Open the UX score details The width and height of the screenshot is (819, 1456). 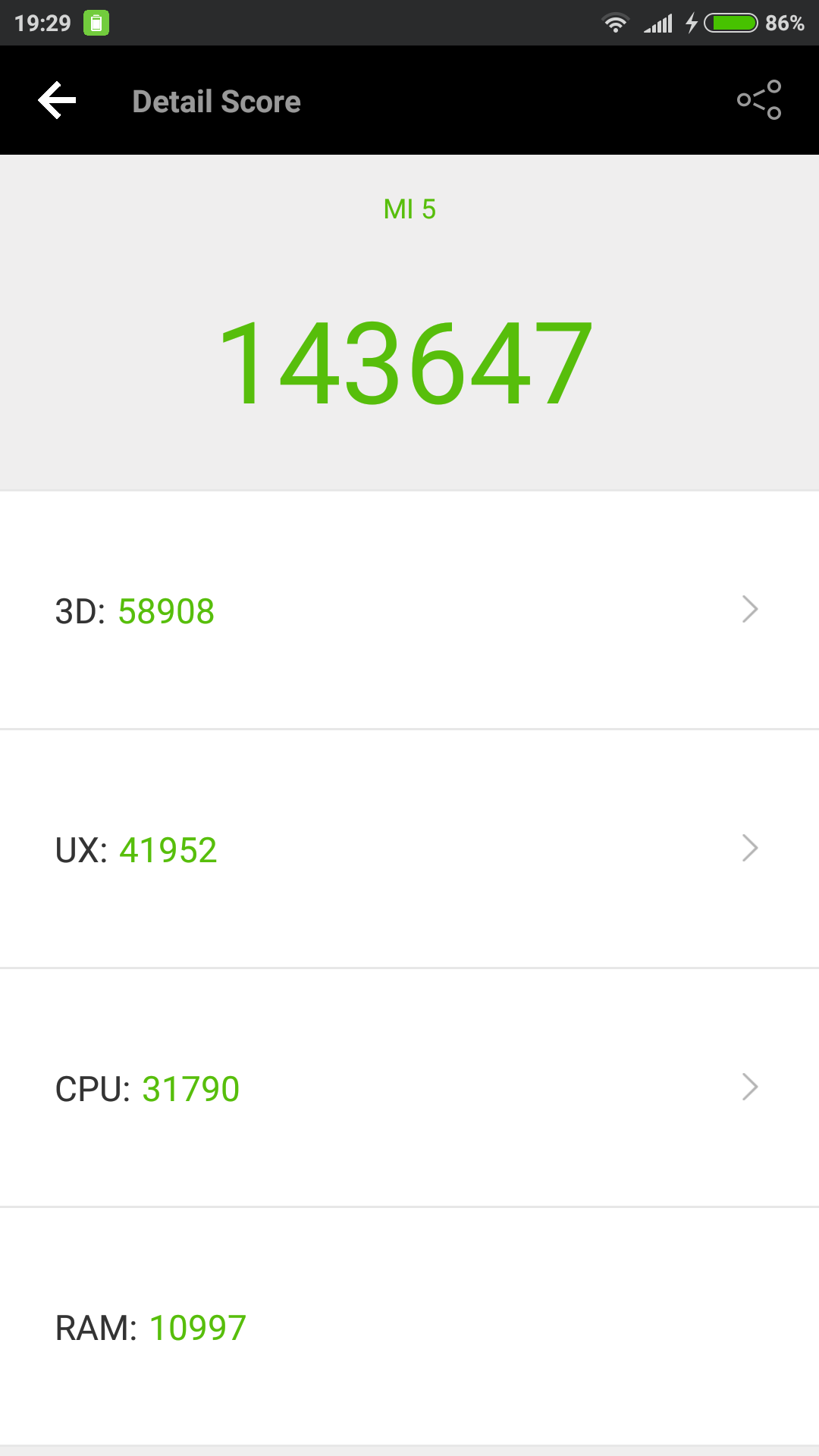coord(409,849)
